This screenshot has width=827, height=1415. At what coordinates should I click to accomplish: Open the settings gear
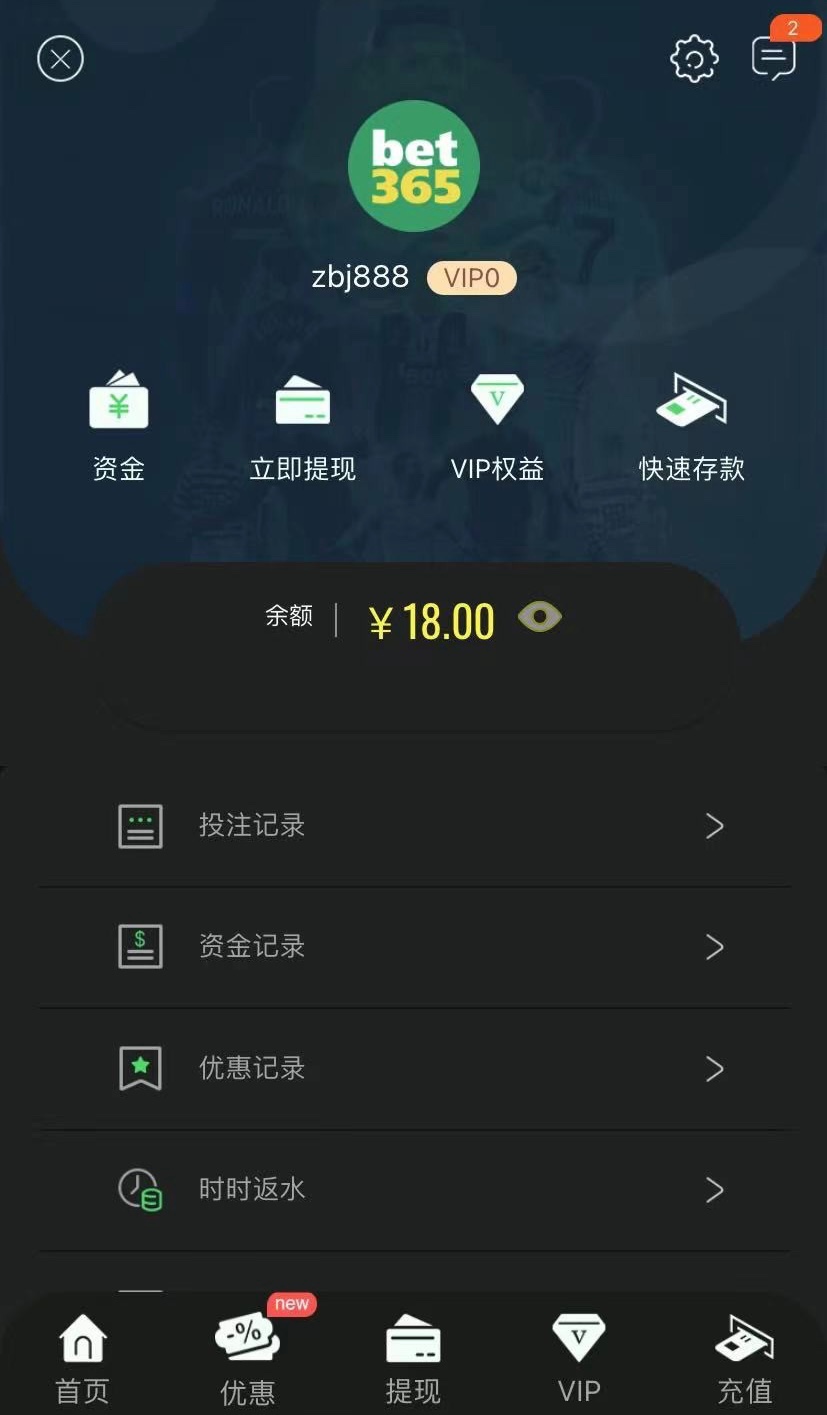click(694, 59)
